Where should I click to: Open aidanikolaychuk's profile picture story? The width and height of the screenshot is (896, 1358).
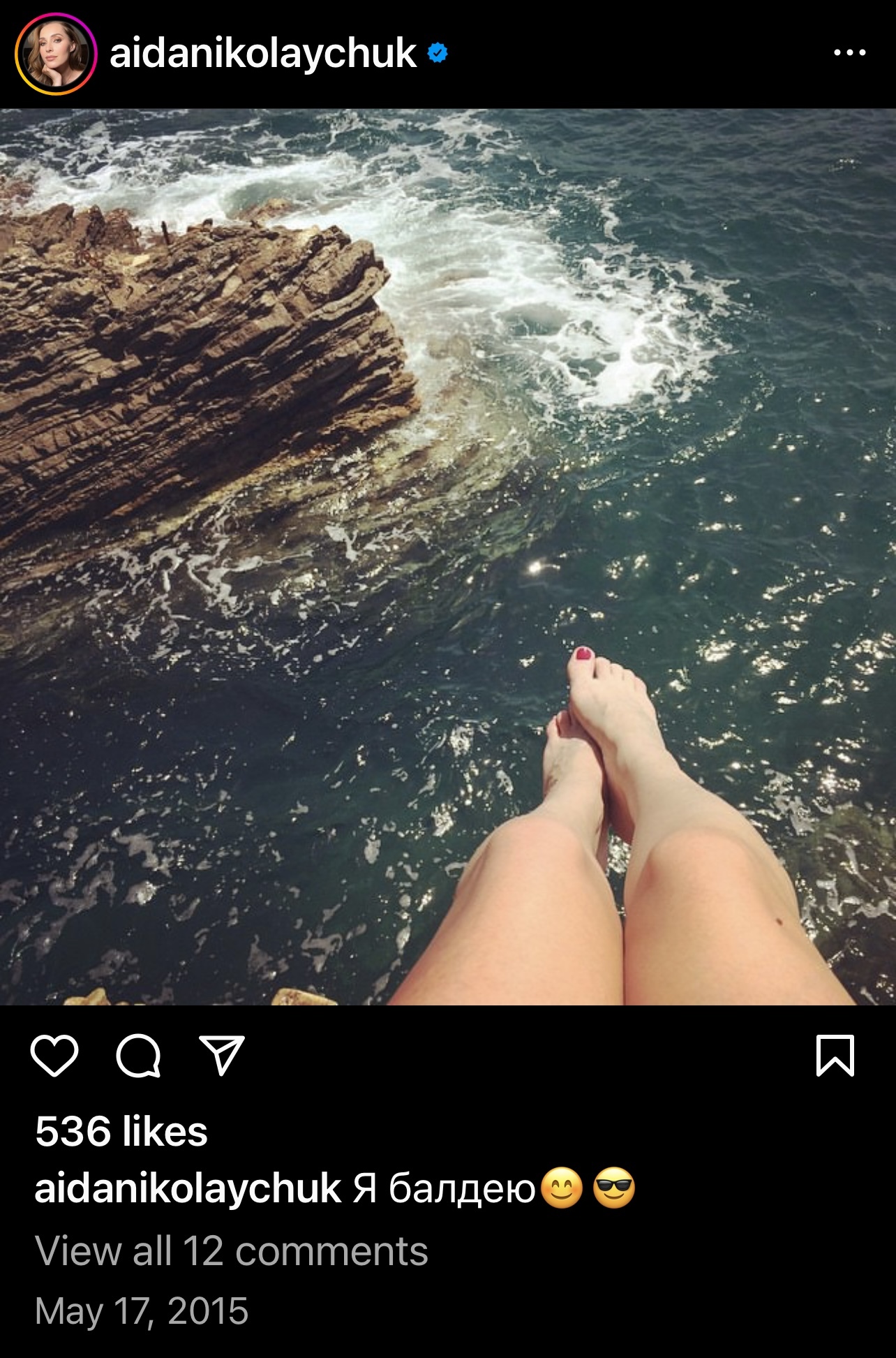[55, 54]
